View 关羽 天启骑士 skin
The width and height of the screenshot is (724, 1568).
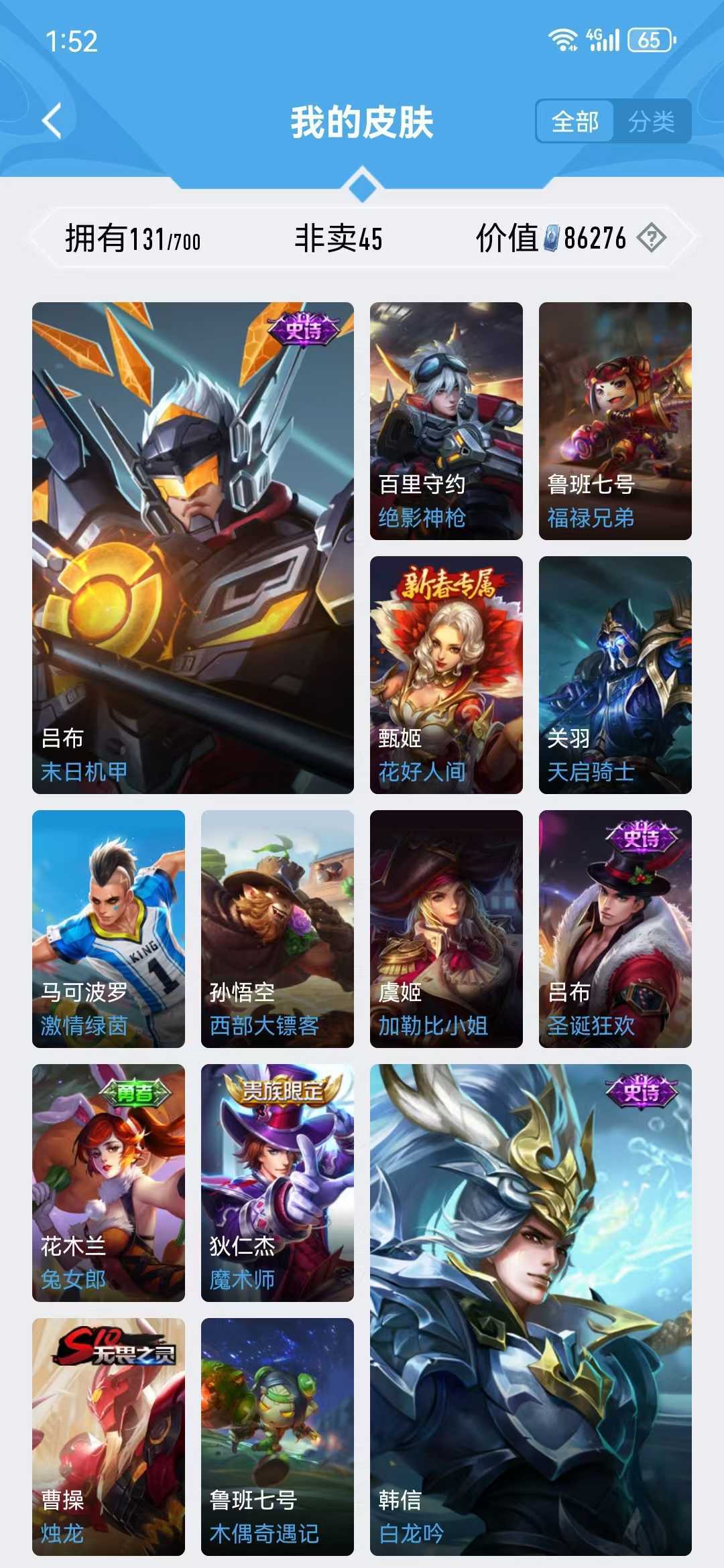pos(615,675)
